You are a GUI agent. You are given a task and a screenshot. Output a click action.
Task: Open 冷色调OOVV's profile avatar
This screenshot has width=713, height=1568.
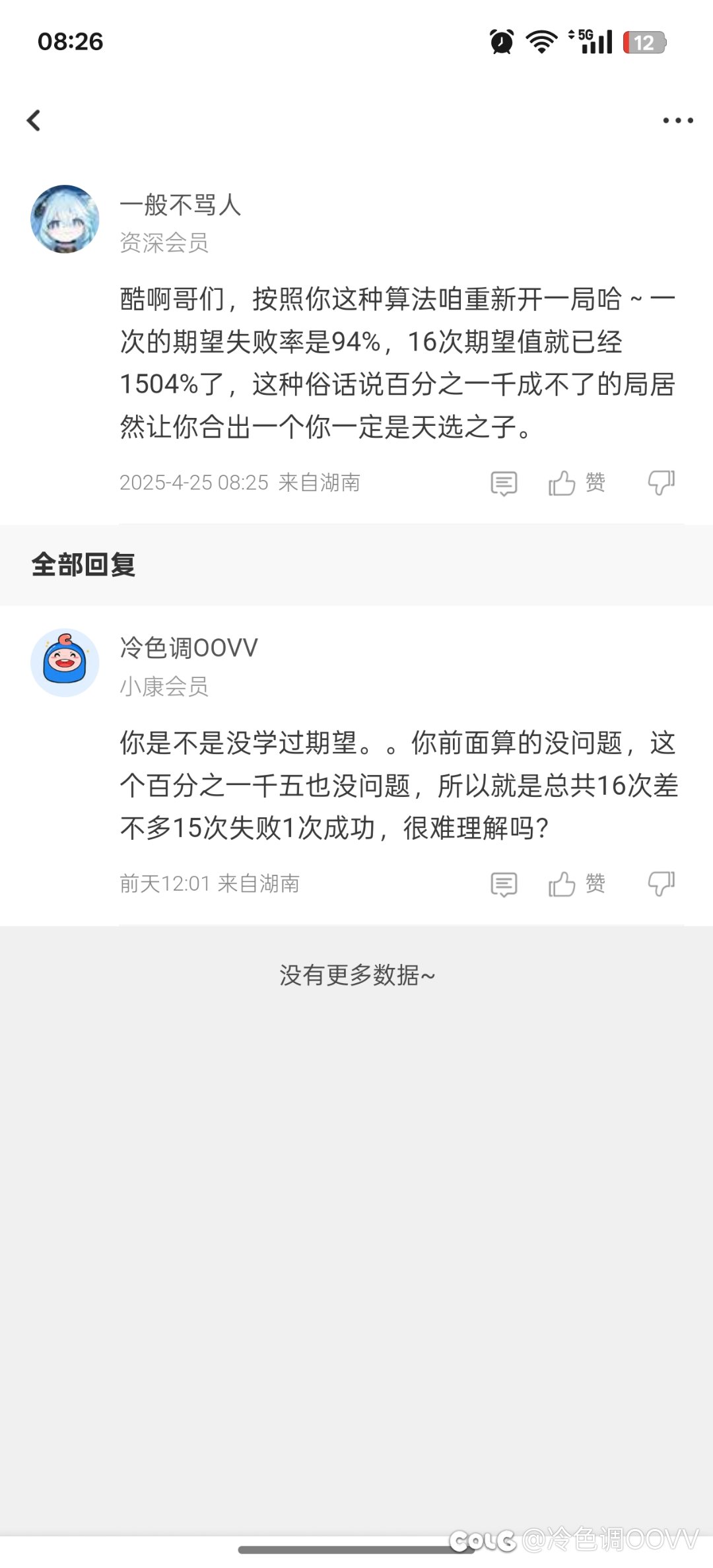point(65,663)
